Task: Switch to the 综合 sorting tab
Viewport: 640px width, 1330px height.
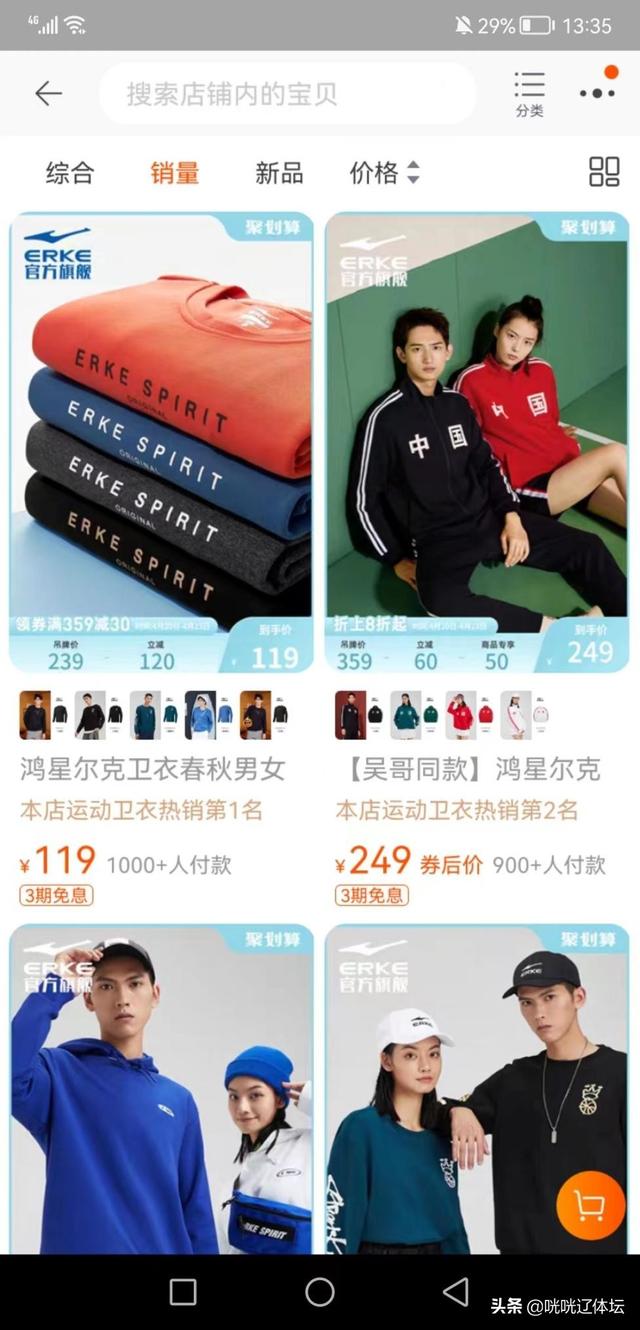Action: click(70, 173)
